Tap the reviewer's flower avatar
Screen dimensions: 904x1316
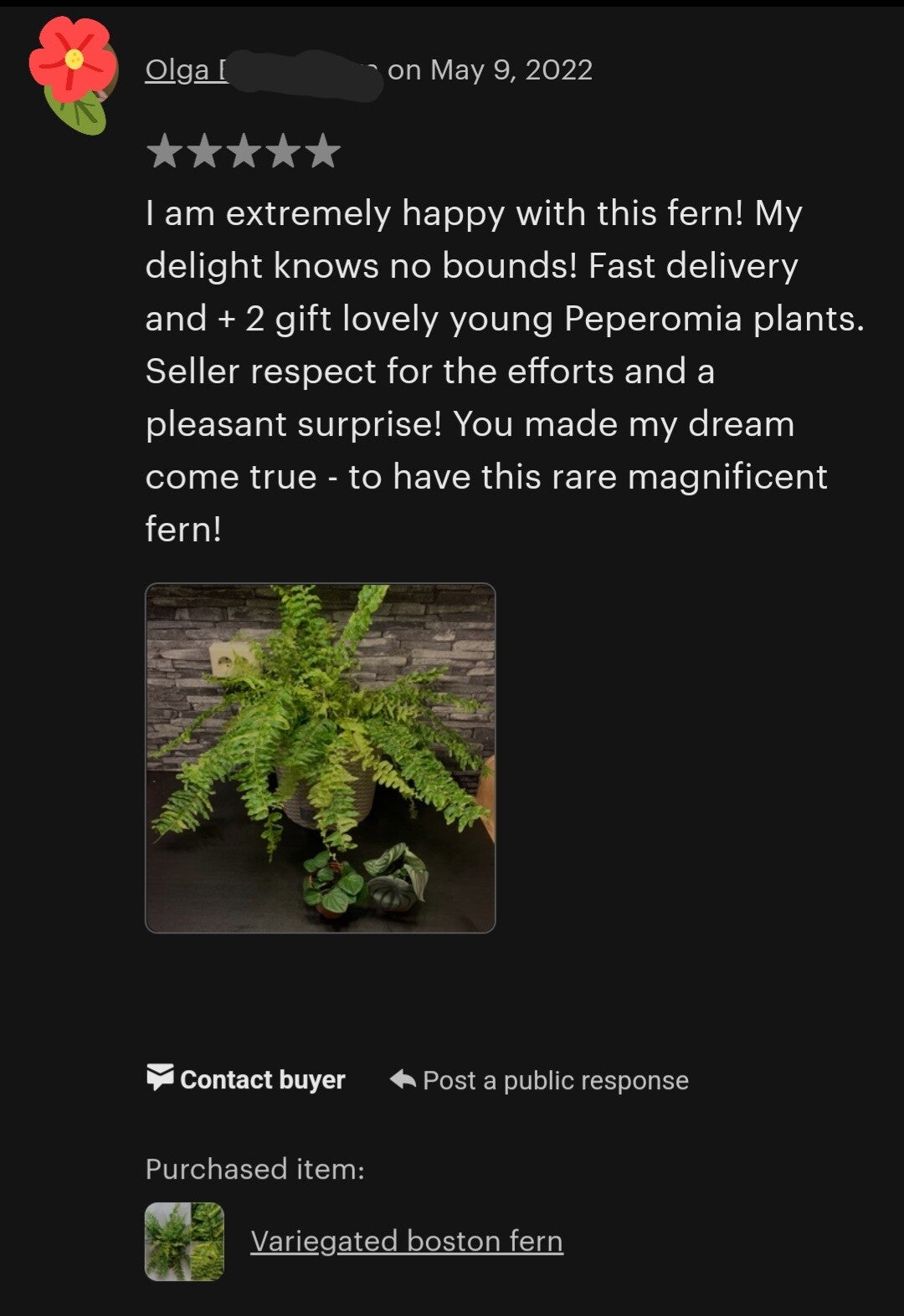(x=73, y=74)
